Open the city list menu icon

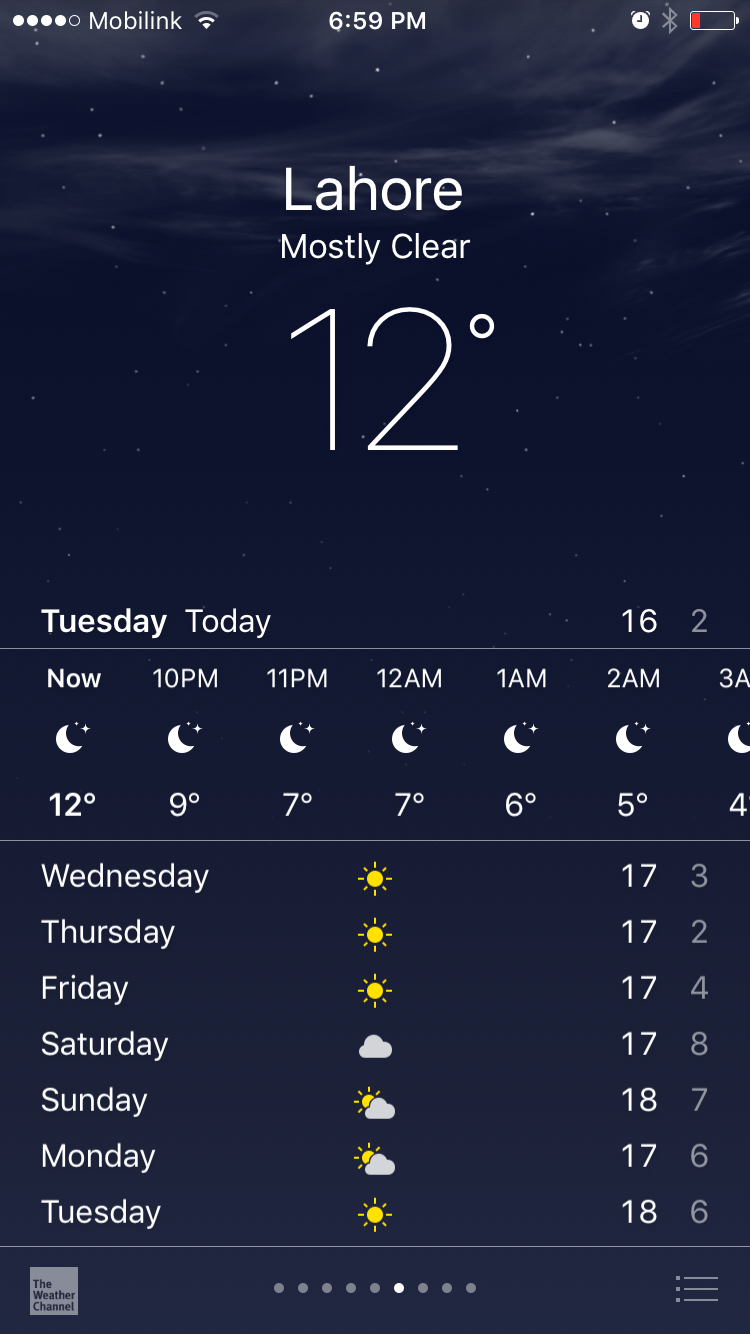click(697, 1289)
